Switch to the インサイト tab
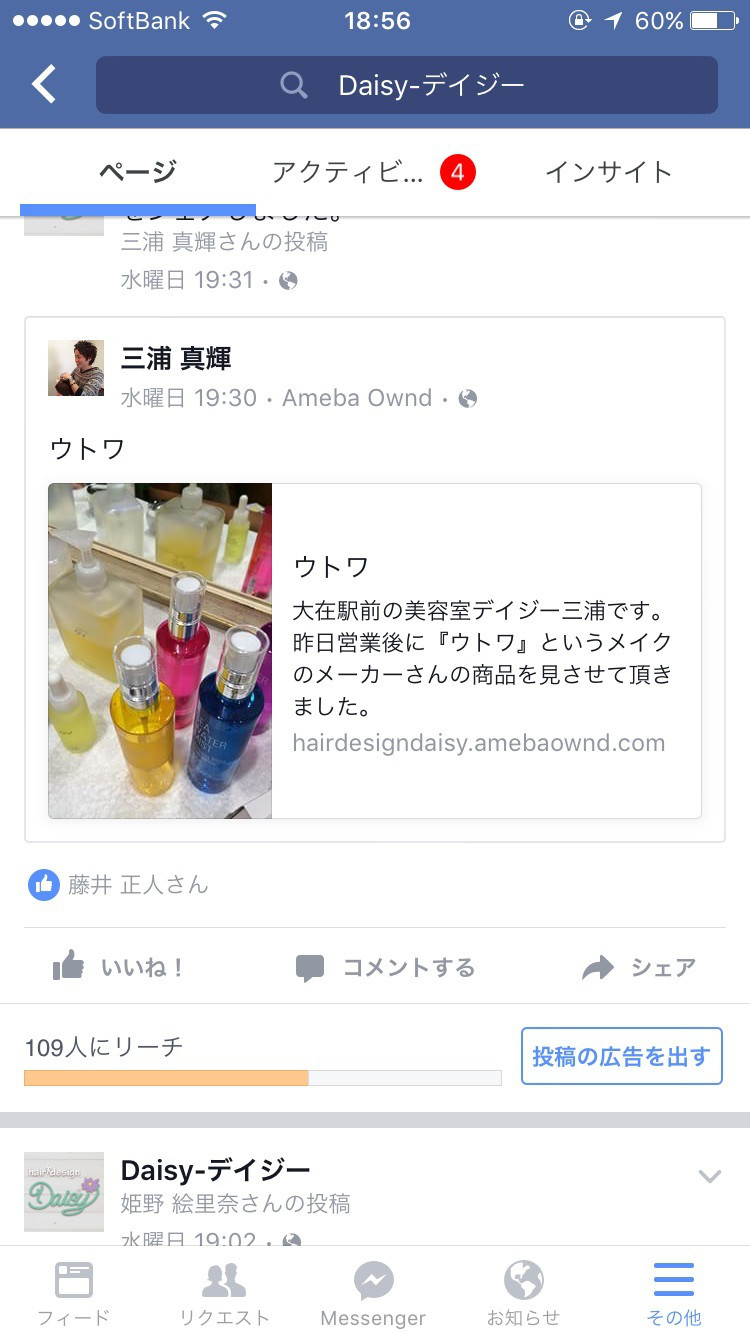750x1334 pixels. pyautogui.click(x=608, y=172)
